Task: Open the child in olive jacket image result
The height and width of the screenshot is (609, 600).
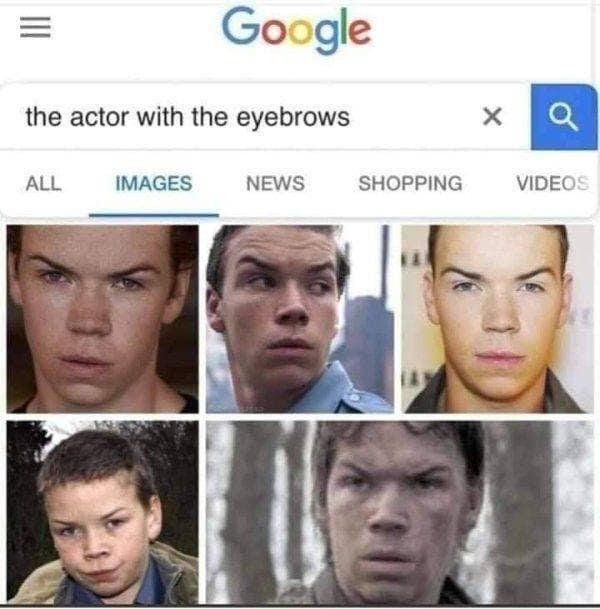Action: [x=102, y=511]
